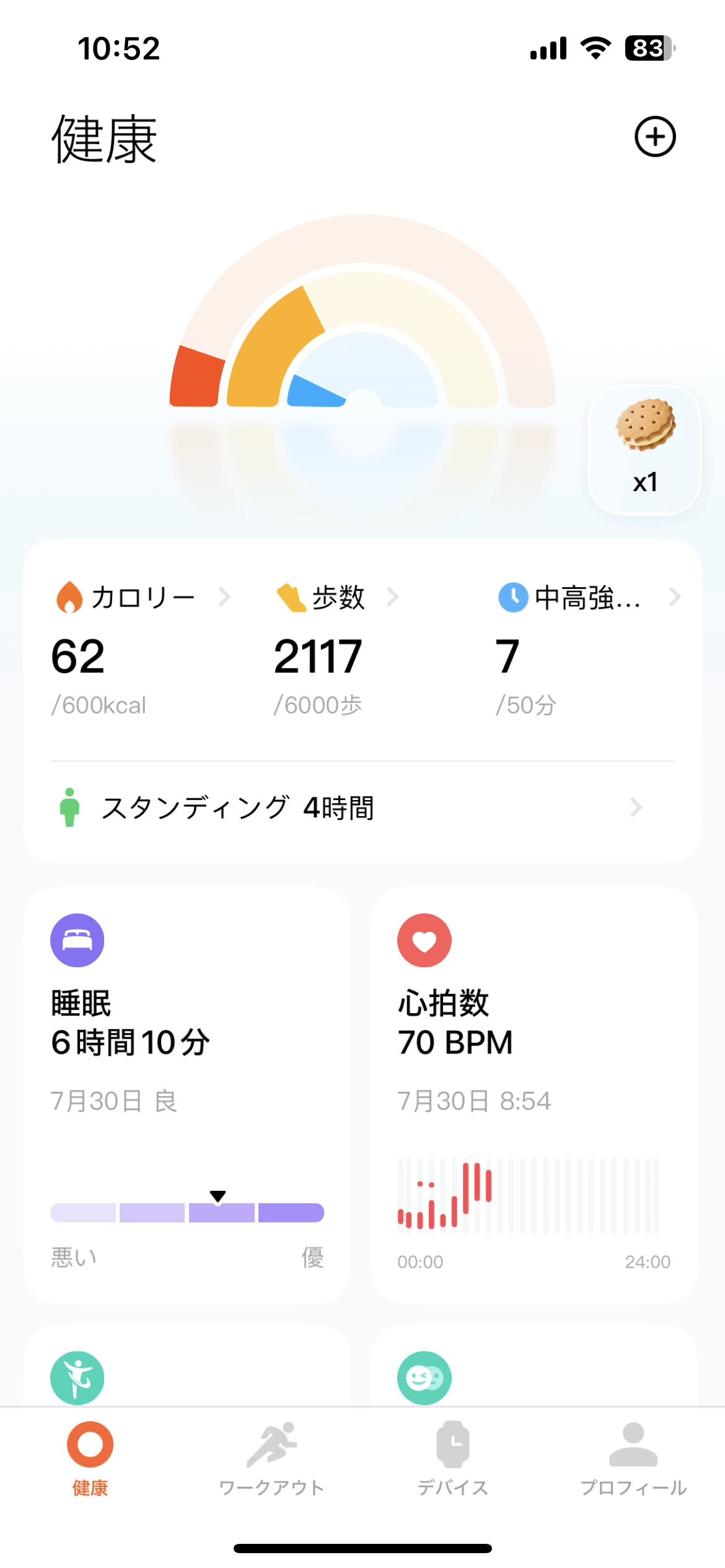725x1568 pixels.
Task: Switch to the デバイス tab
Action: pyautogui.click(x=452, y=1458)
